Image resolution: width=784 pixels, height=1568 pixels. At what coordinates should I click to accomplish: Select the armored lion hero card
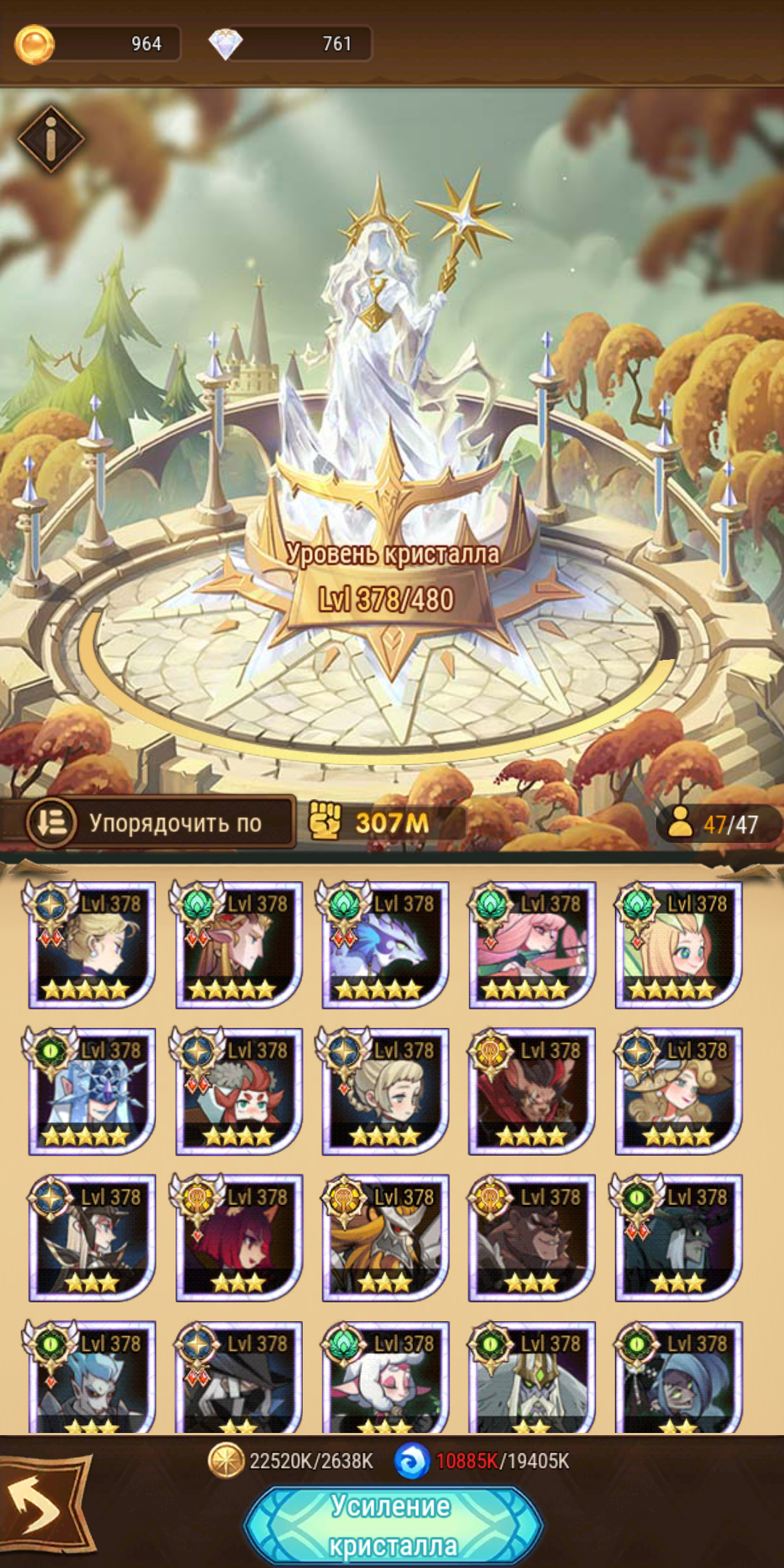385,1238
